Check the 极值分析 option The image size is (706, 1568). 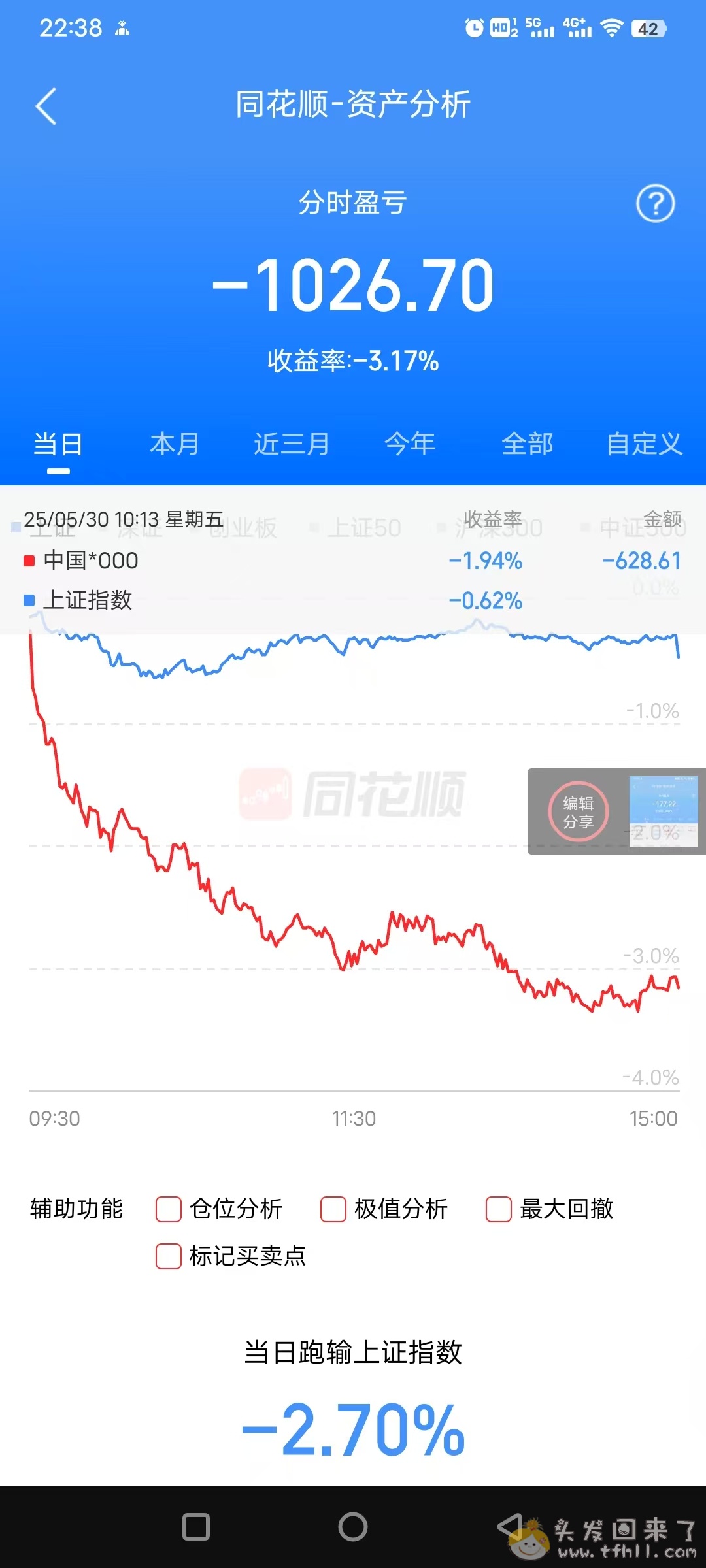tap(333, 1209)
